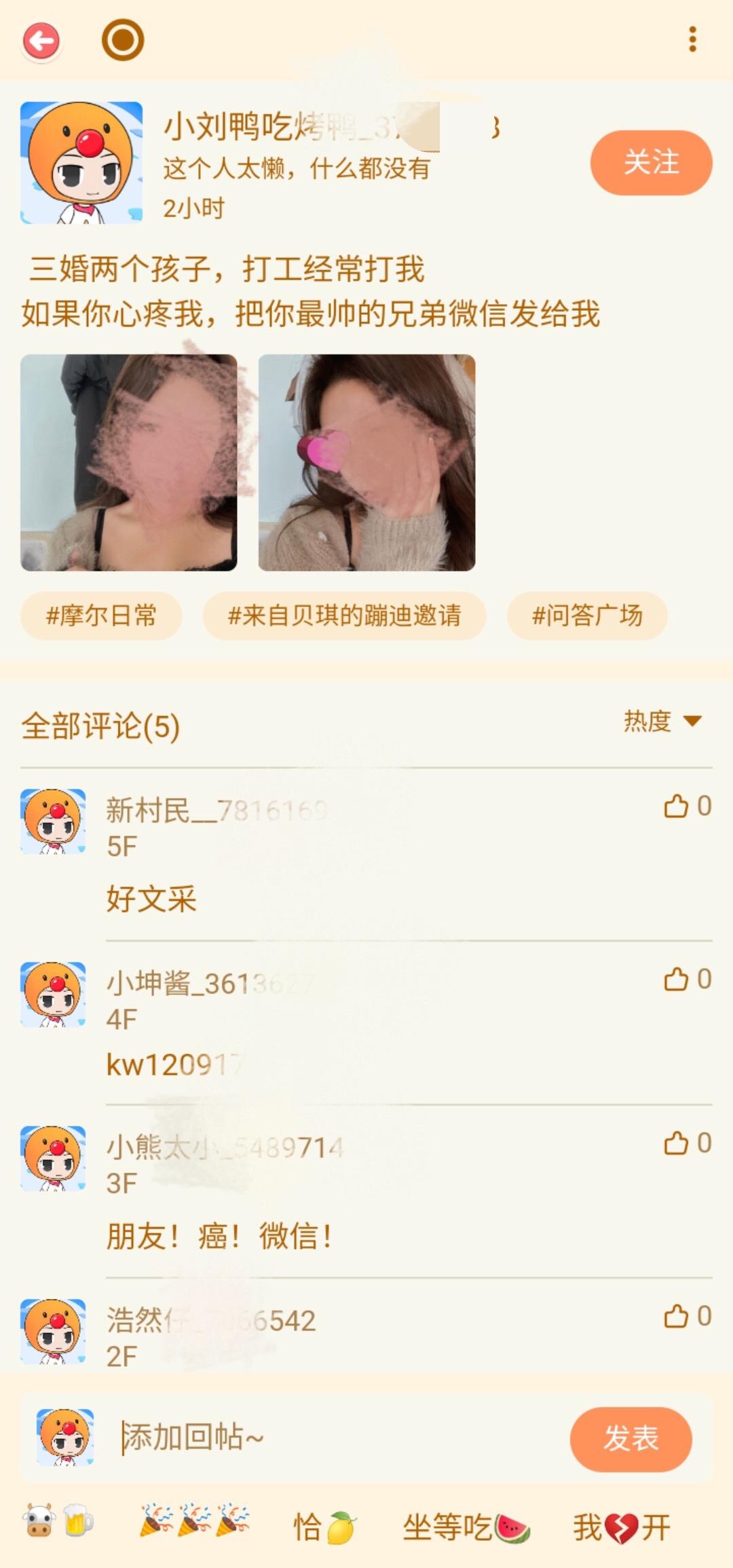
Task: Go back using the back arrow
Action: click(41, 41)
